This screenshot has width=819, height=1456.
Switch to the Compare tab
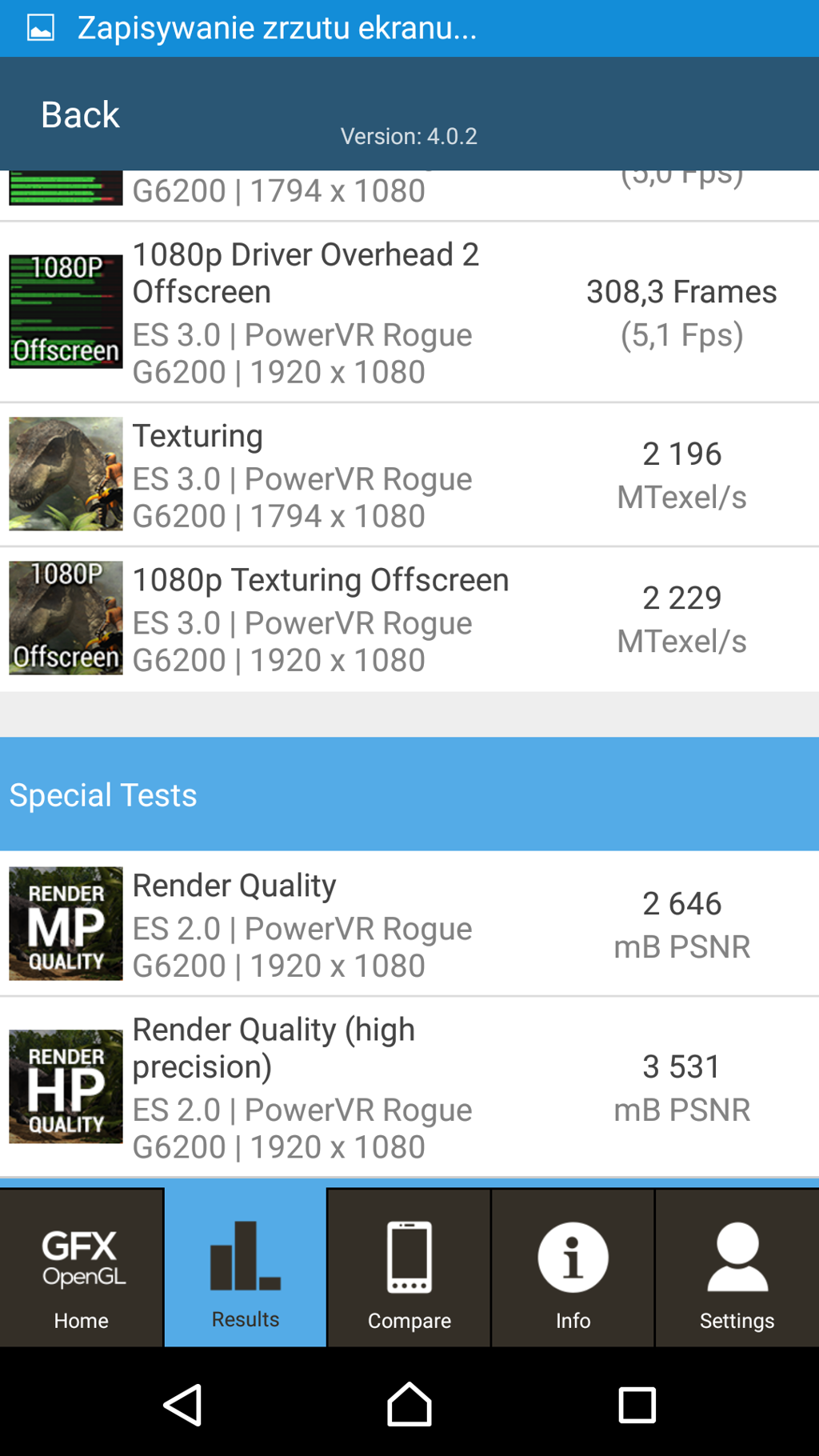click(409, 1267)
